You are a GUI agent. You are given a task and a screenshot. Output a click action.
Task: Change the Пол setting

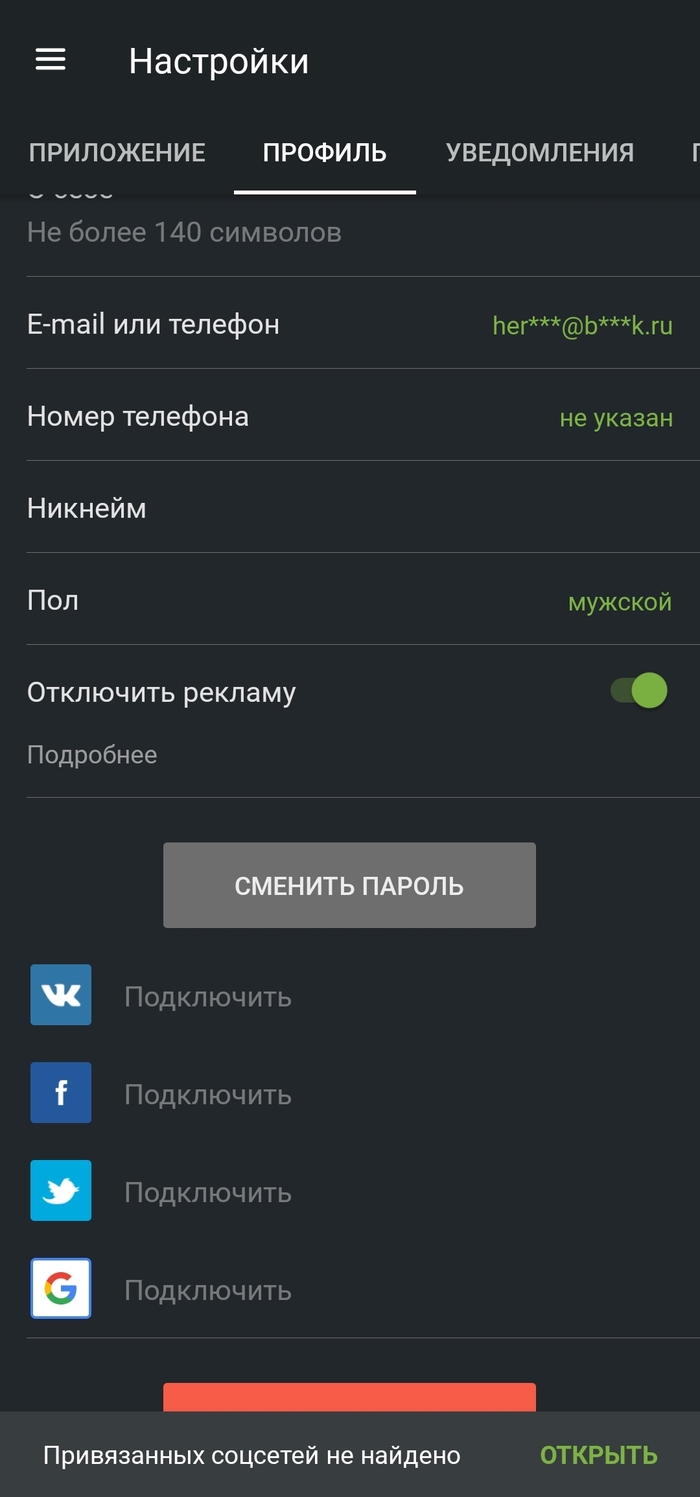pyautogui.click(x=350, y=600)
